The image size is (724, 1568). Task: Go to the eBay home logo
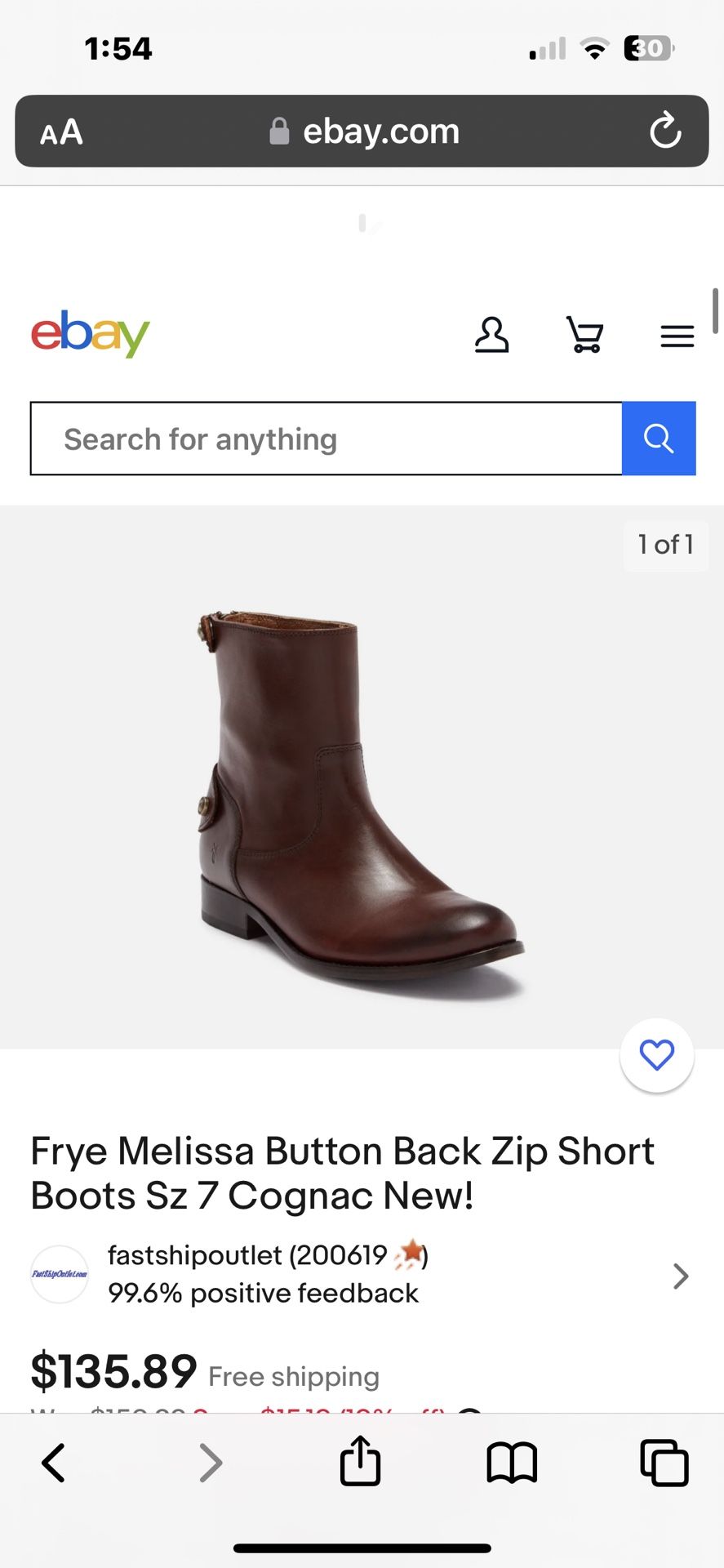point(91,334)
